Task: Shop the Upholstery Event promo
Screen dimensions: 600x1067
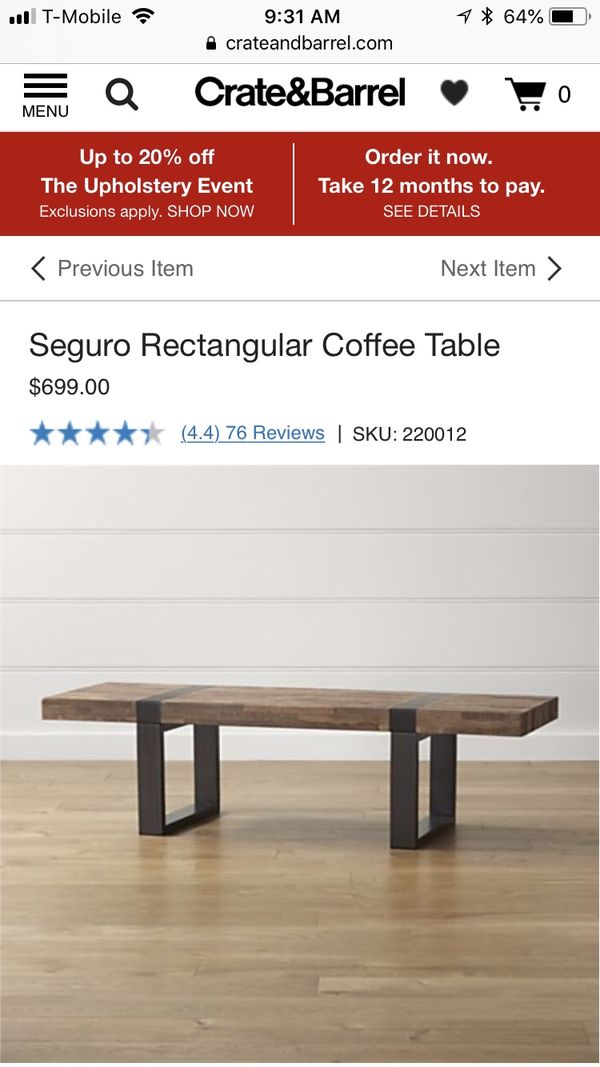Action: [147, 184]
